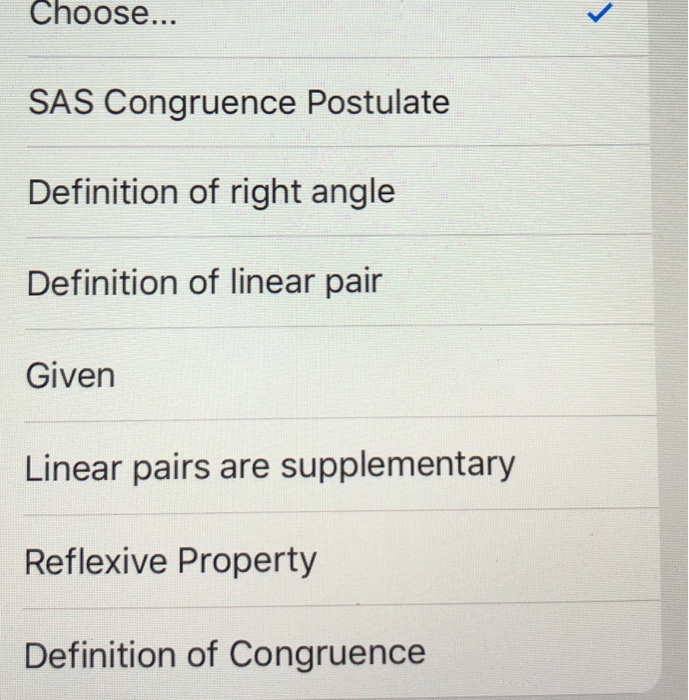Image resolution: width=689 pixels, height=700 pixels.
Task: Select SAS Congruence Postulate
Action: coord(238,102)
